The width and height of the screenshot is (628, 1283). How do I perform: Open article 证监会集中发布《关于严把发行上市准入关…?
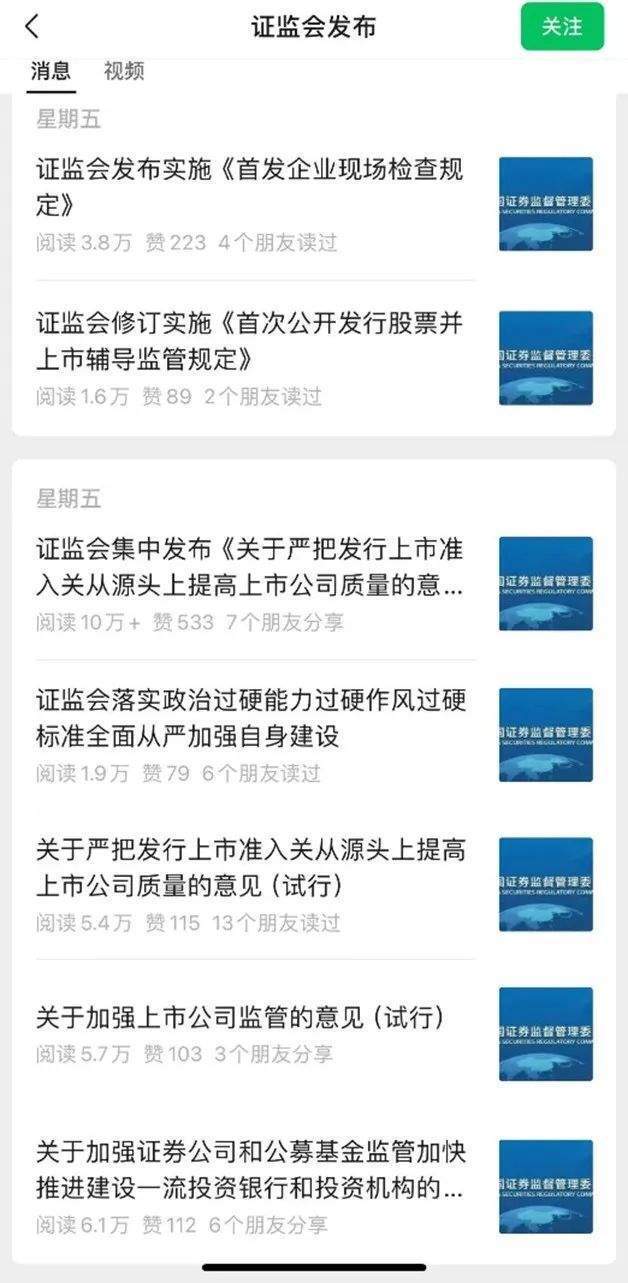250,567
